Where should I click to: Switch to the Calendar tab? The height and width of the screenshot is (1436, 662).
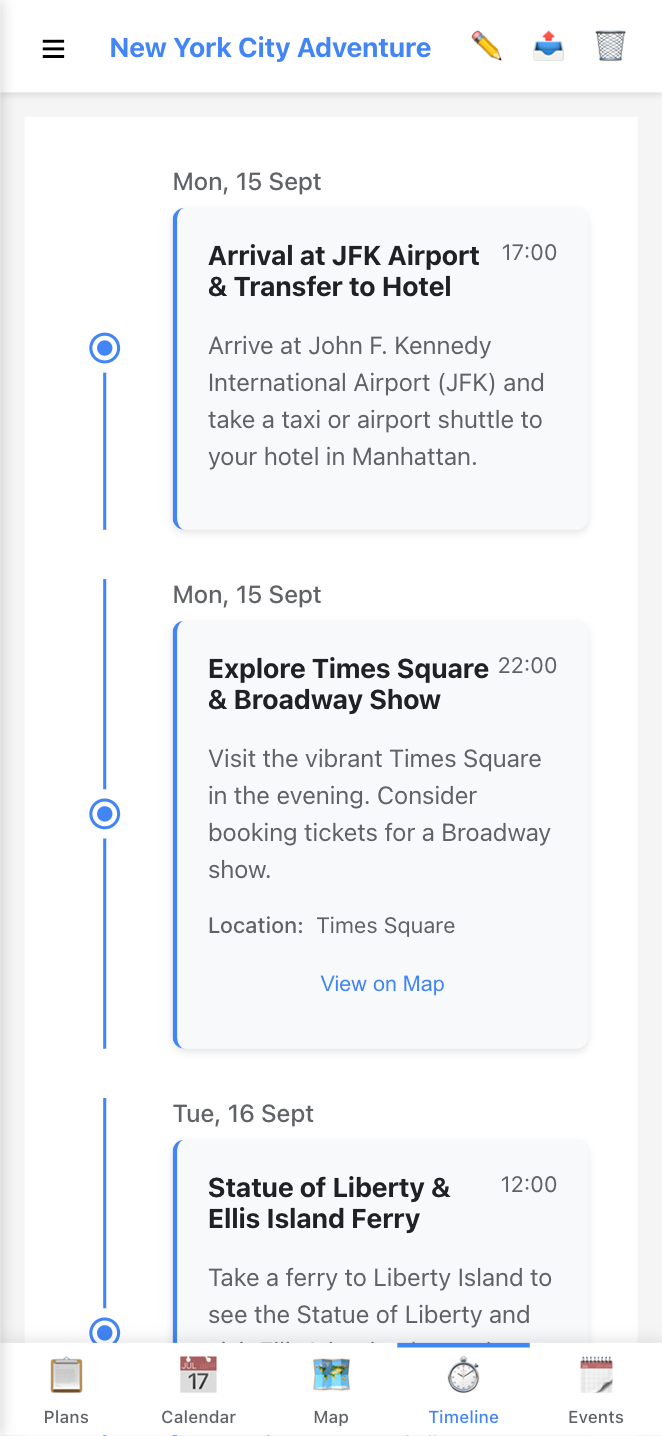[x=198, y=1390]
